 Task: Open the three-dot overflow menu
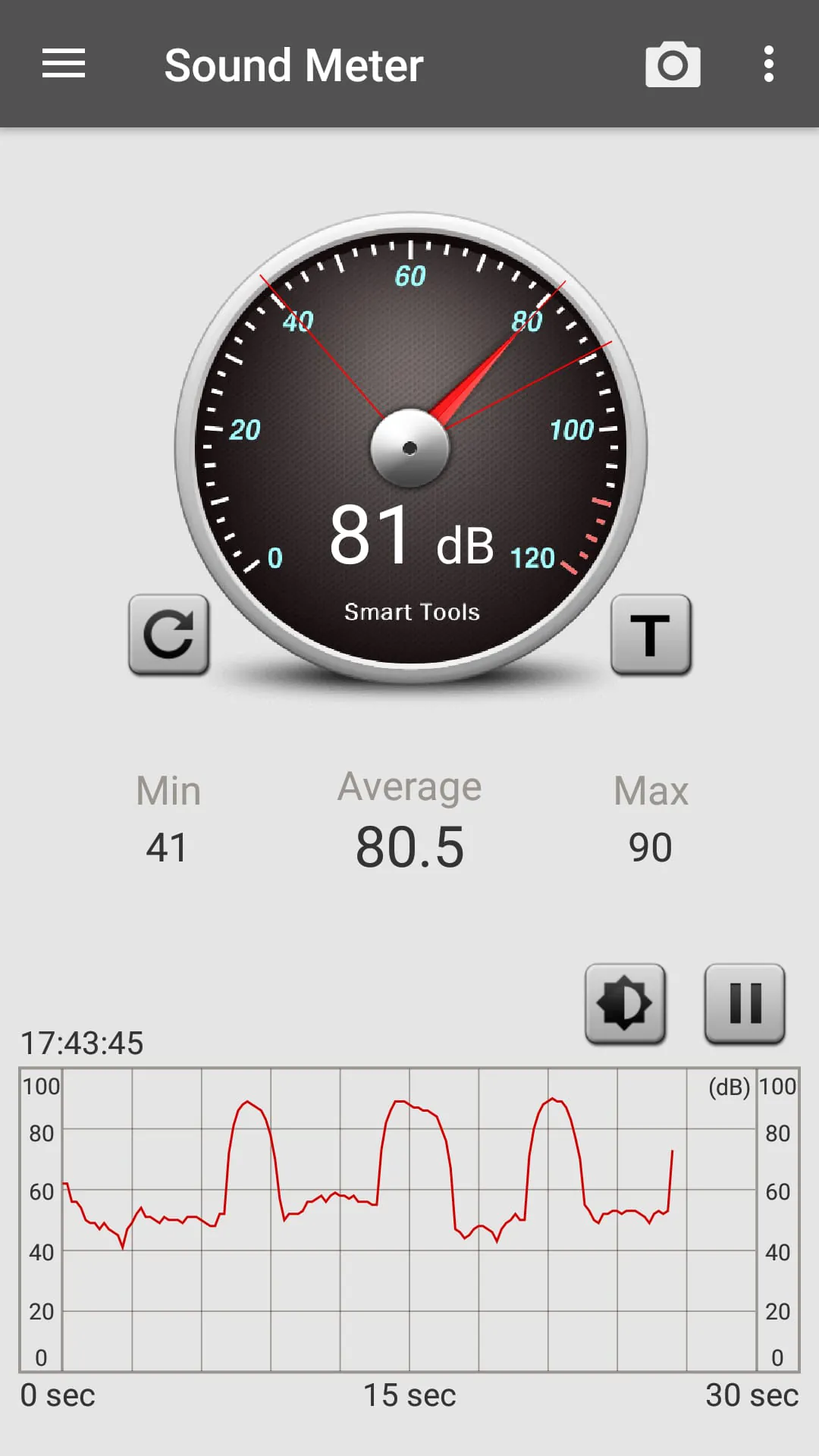coord(768,64)
